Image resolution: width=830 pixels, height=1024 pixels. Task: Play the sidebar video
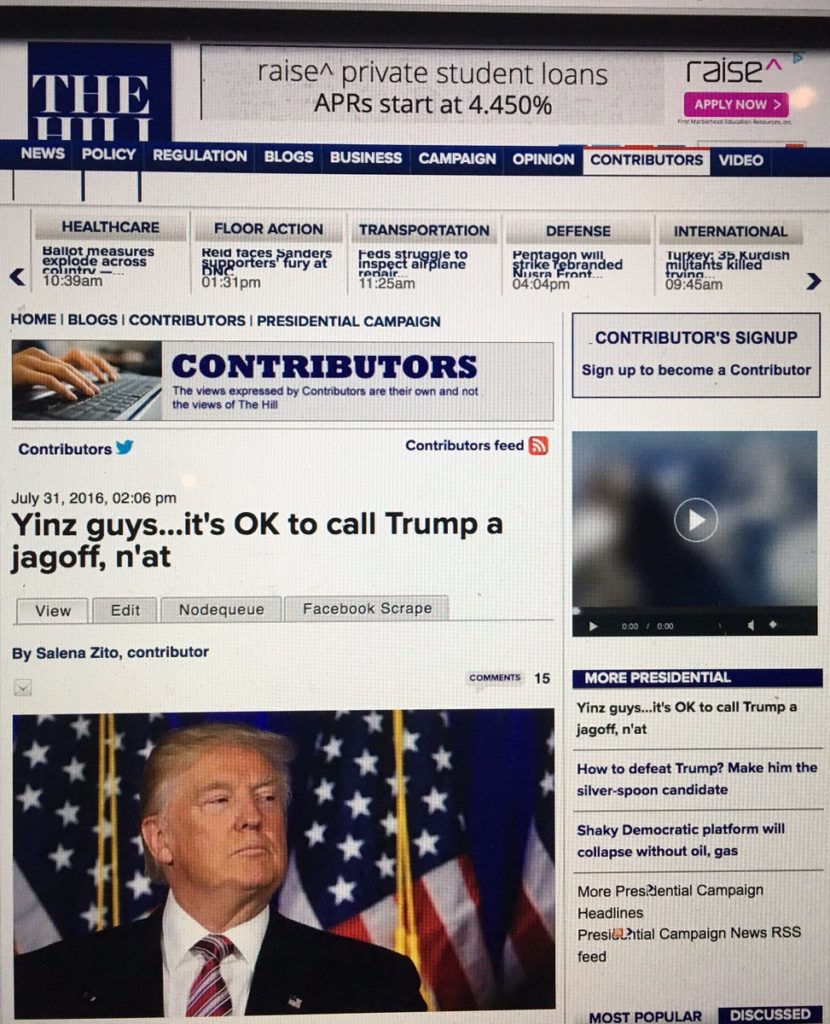[695, 520]
